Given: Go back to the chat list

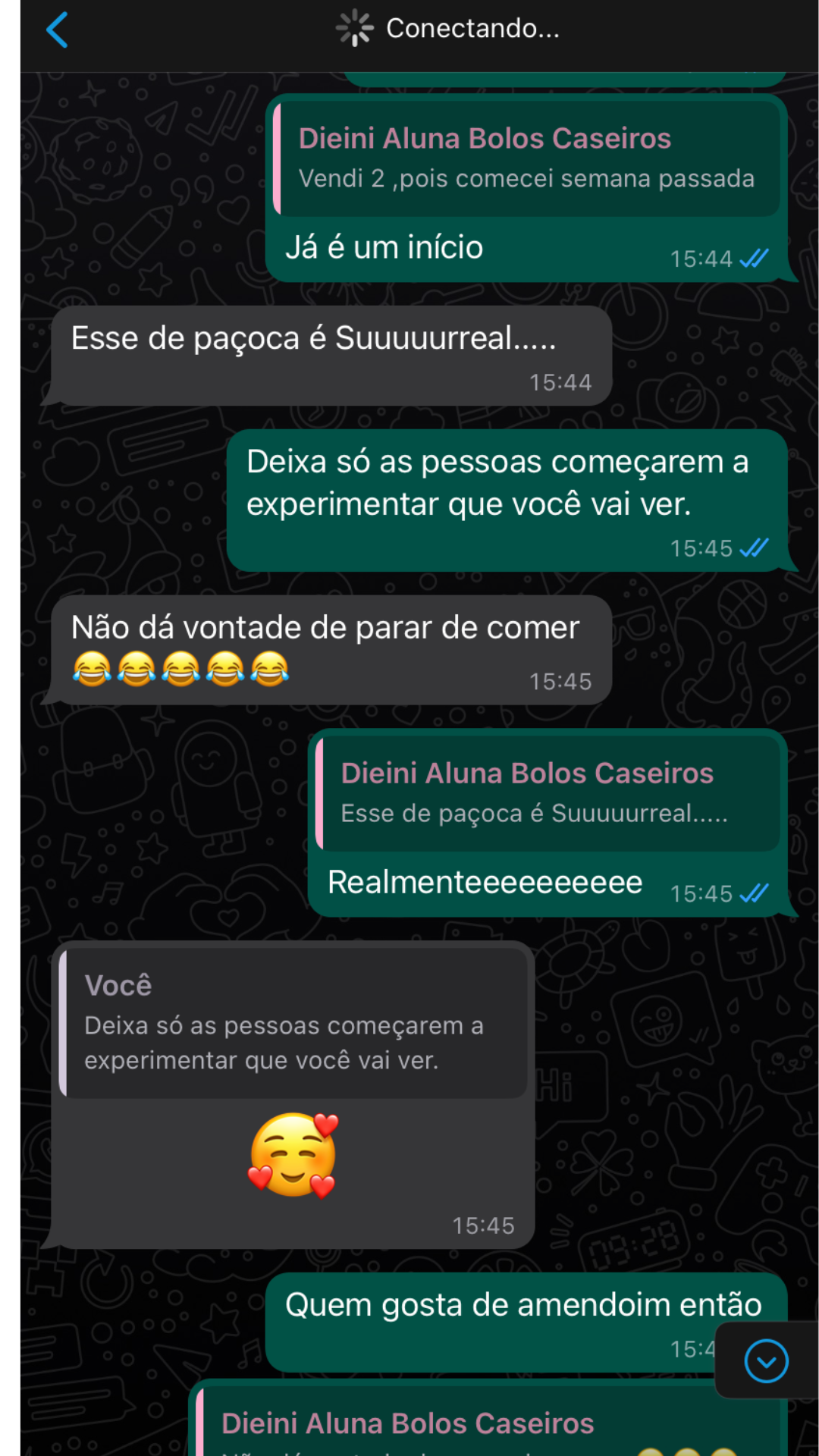Looking at the screenshot, I should click(x=58, y=30).
